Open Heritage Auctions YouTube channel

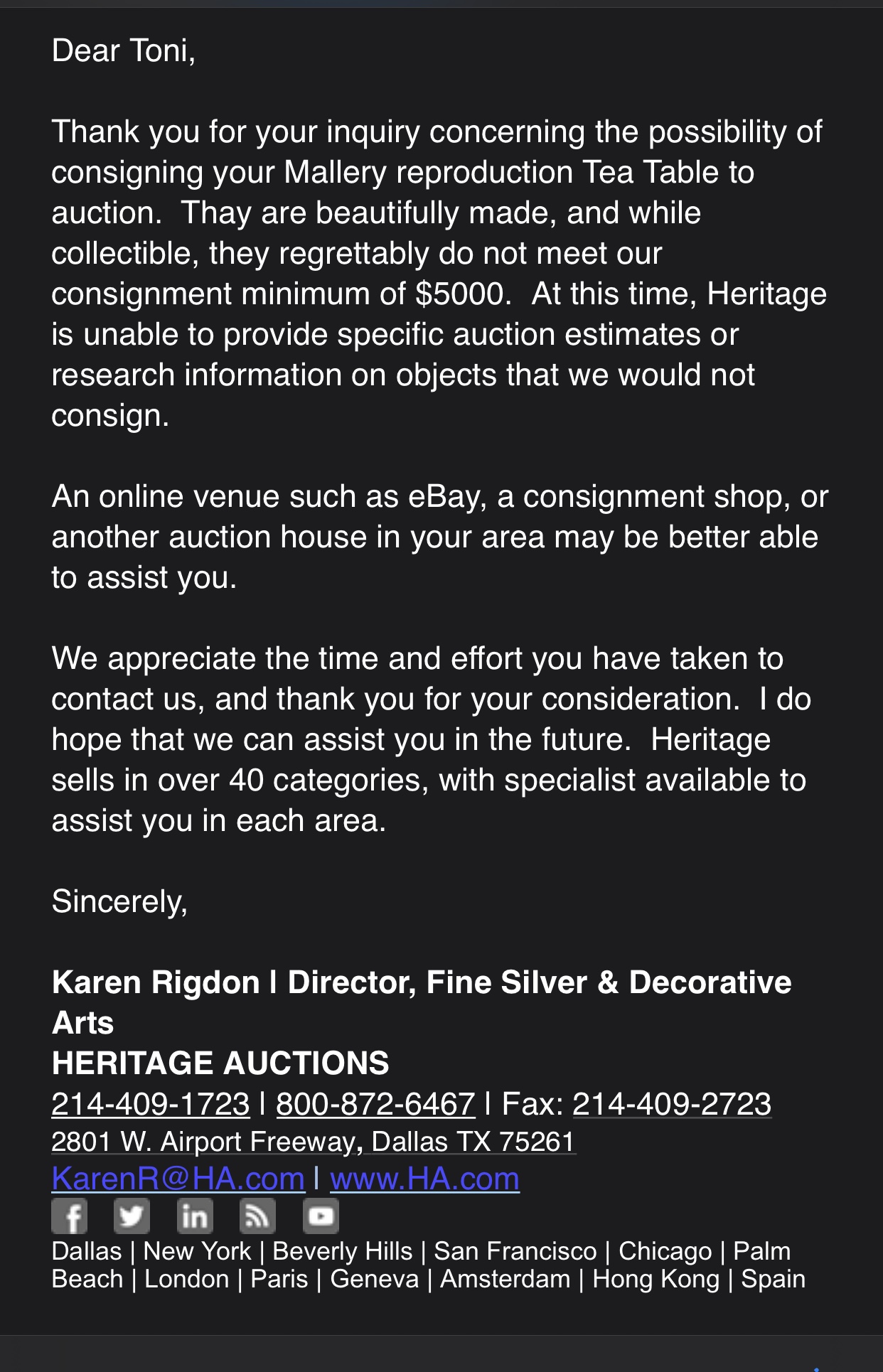click(321, 1216)
